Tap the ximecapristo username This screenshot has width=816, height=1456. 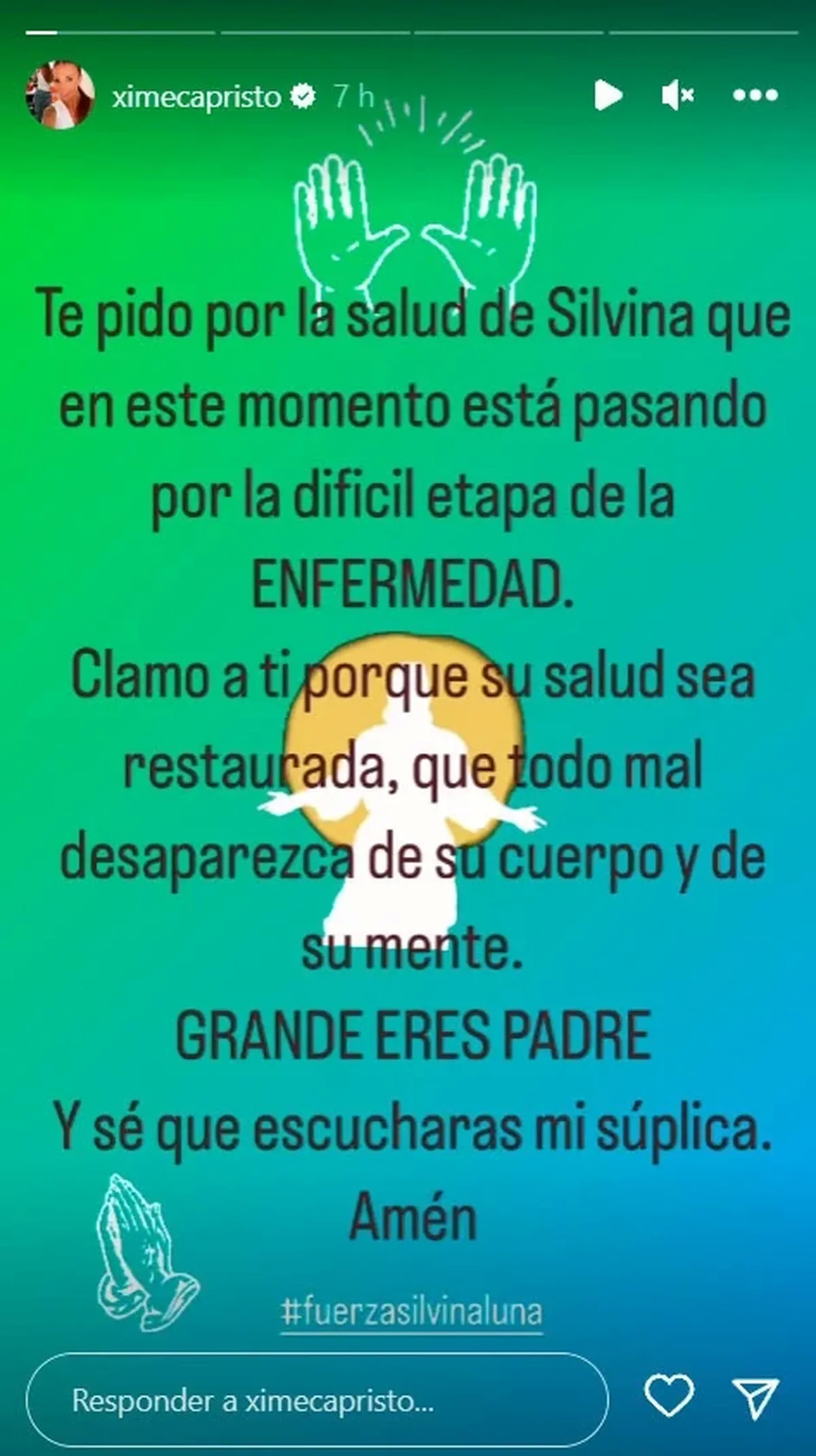[197, 97]
